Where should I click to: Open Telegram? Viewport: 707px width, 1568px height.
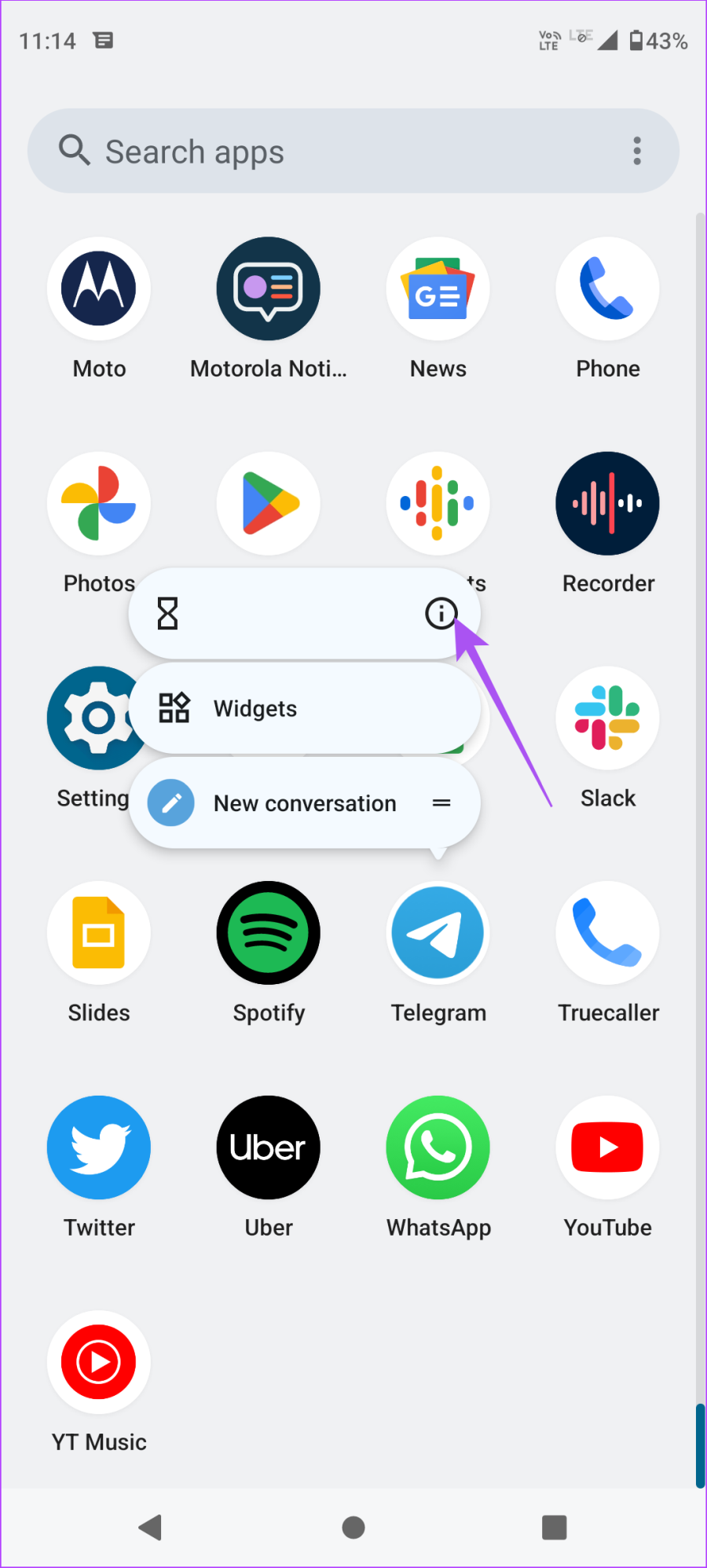[438, 932]
